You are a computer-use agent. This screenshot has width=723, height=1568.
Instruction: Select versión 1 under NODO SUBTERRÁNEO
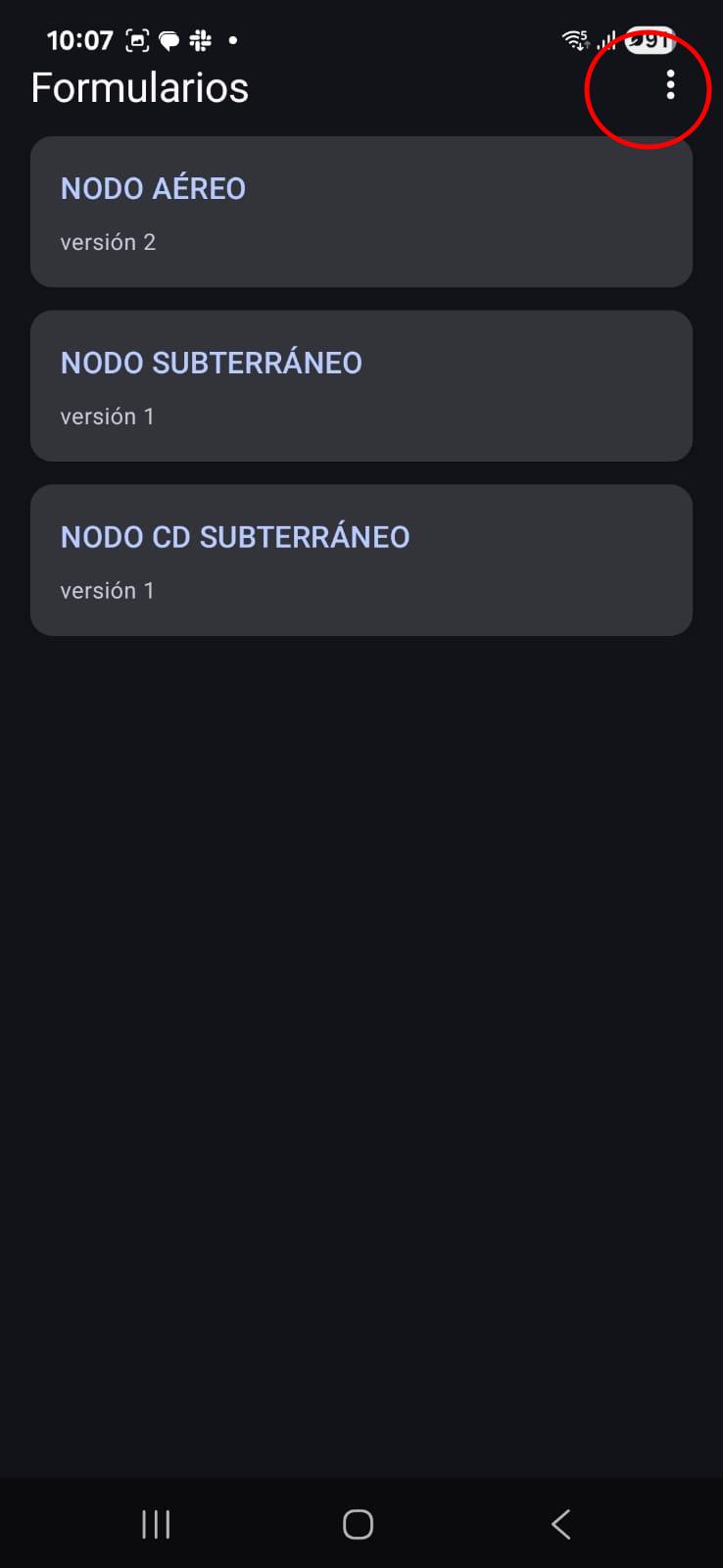[x=108, y=416]
